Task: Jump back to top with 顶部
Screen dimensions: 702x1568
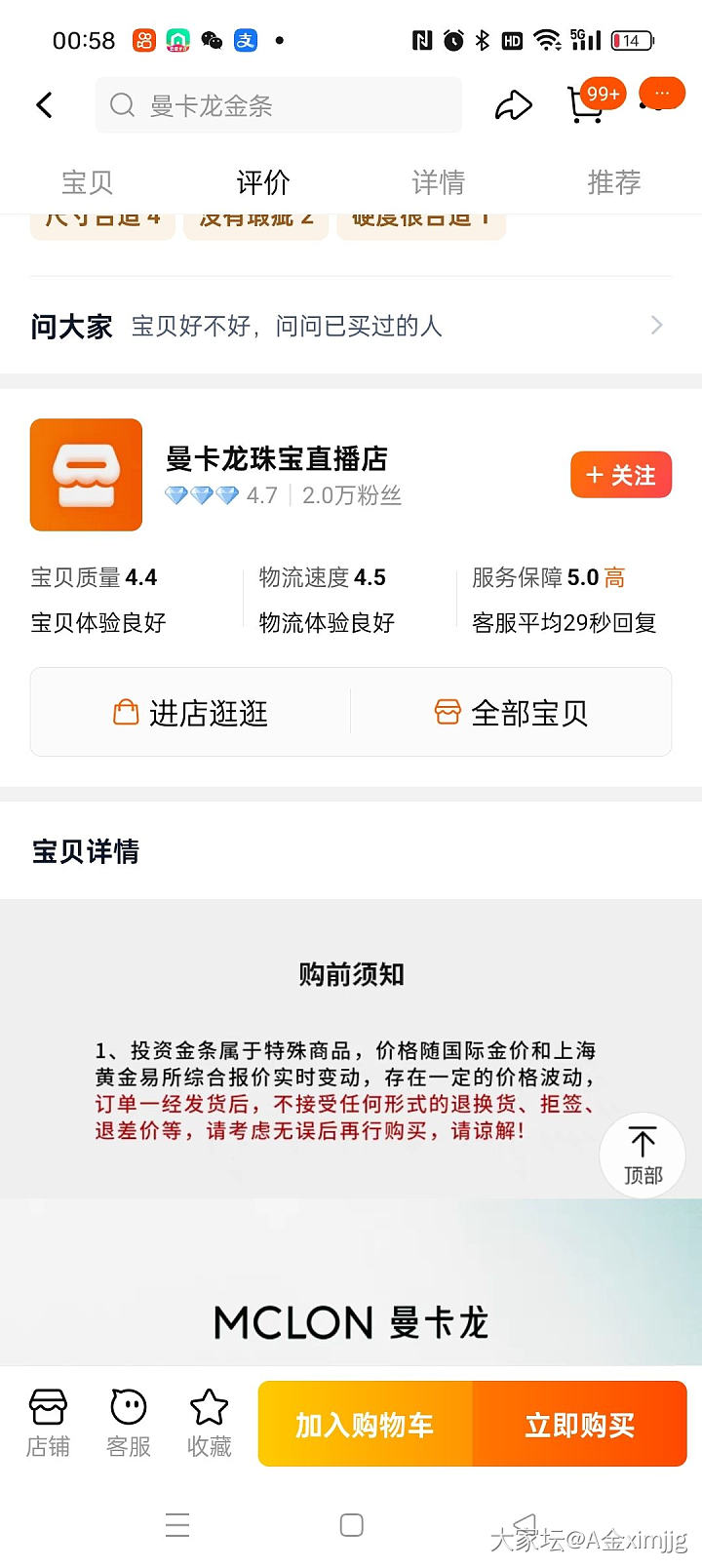Action: click(643, 1156)
